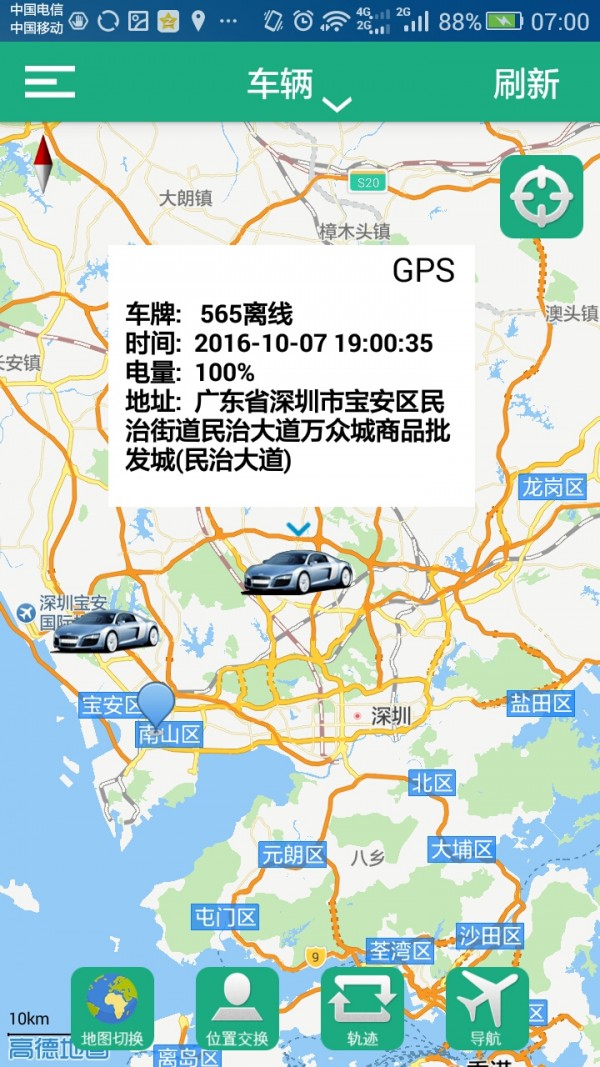
Task: Tap the blue location pin at 南山区
Action: 156,704
